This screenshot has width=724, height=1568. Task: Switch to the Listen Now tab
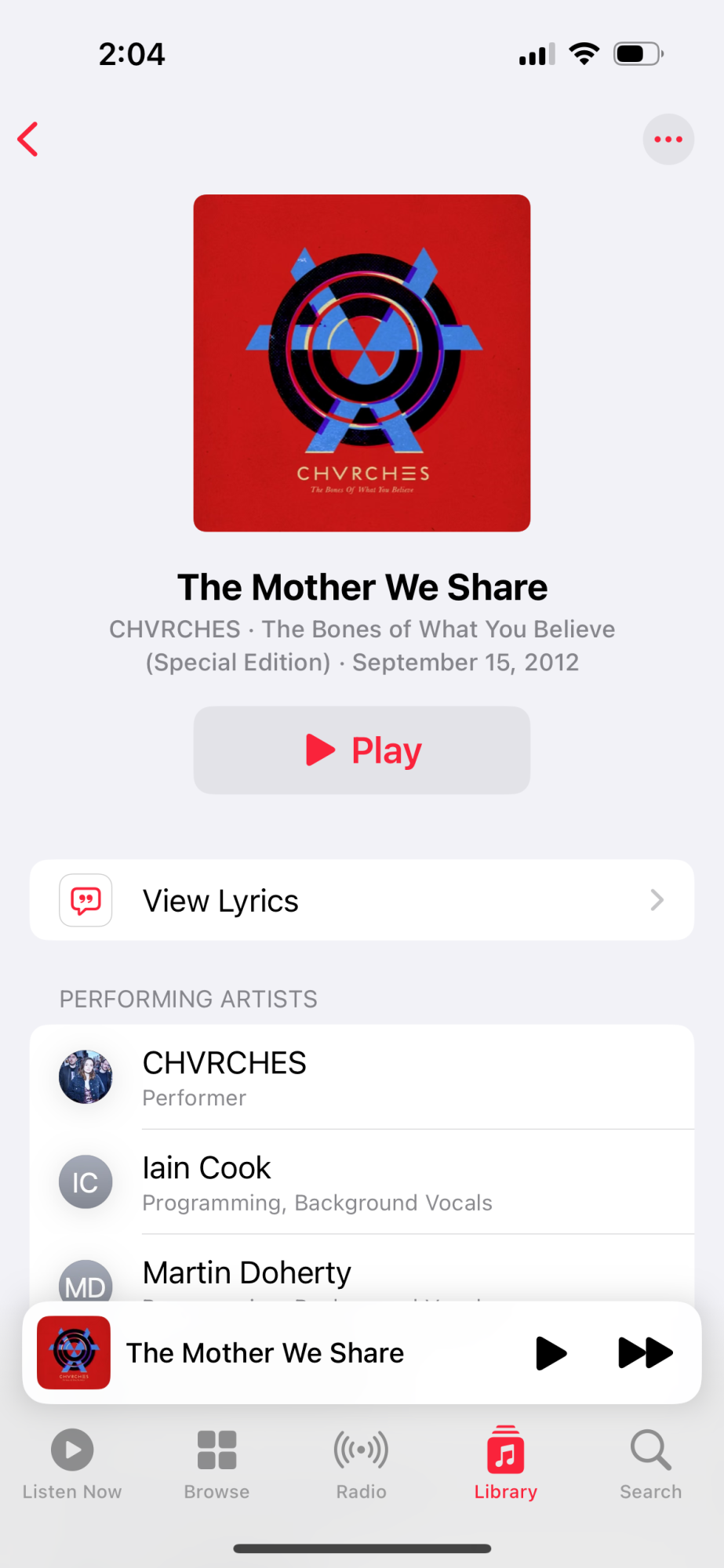point(72,1463)
